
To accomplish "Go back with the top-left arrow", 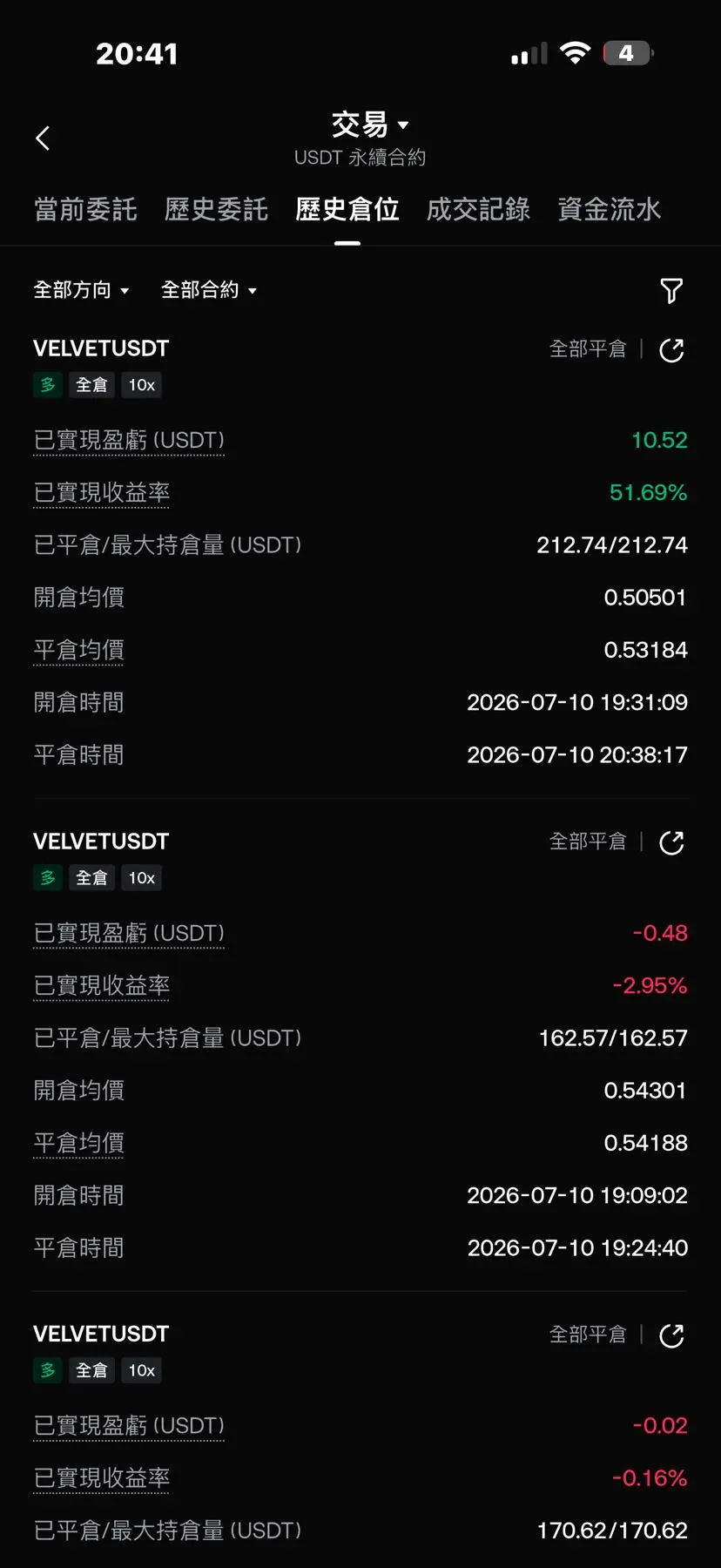I will pyautogui.click(x=43, y=139).
